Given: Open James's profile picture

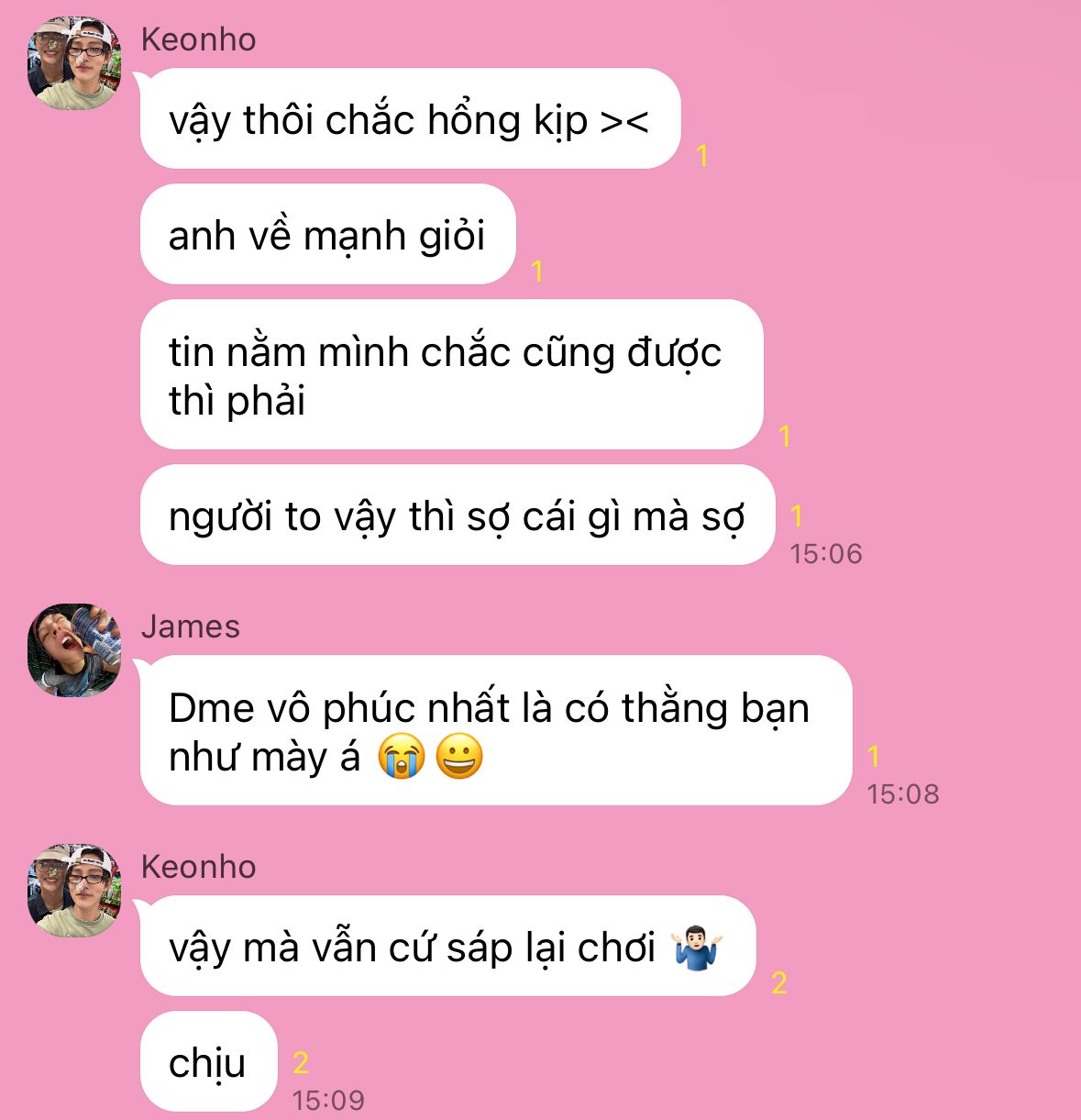Looking at the screenshot, I should pos(74,649).
